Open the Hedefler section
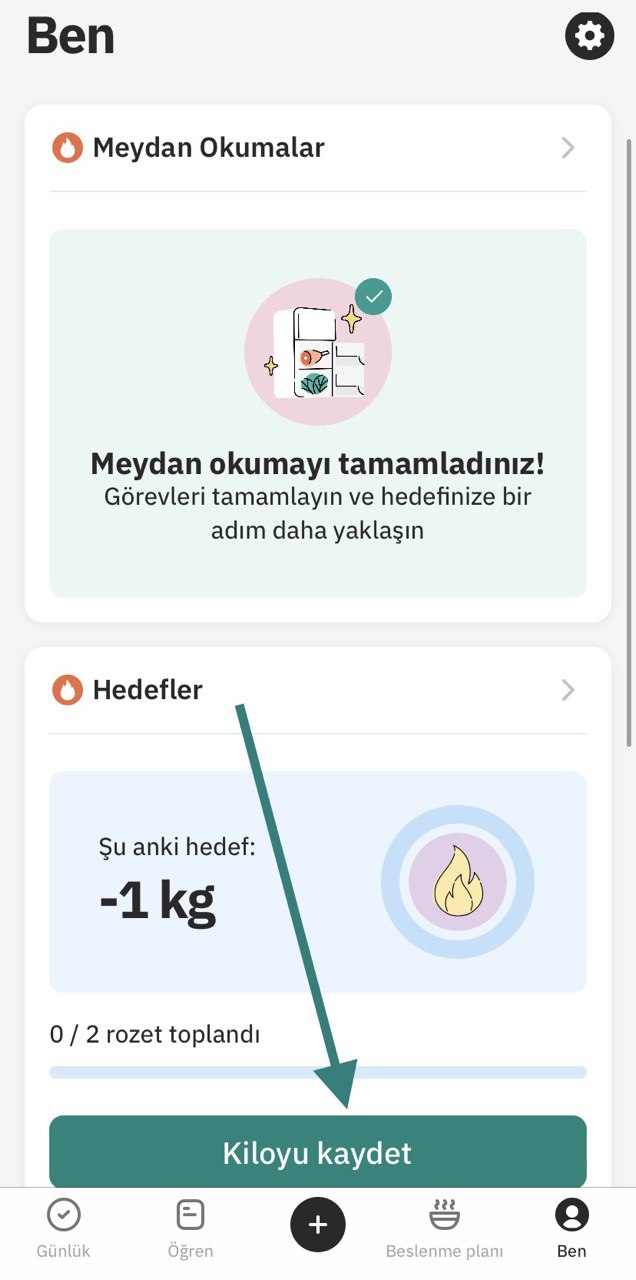Screen dimensions: 636x1280 click(318, 690)
